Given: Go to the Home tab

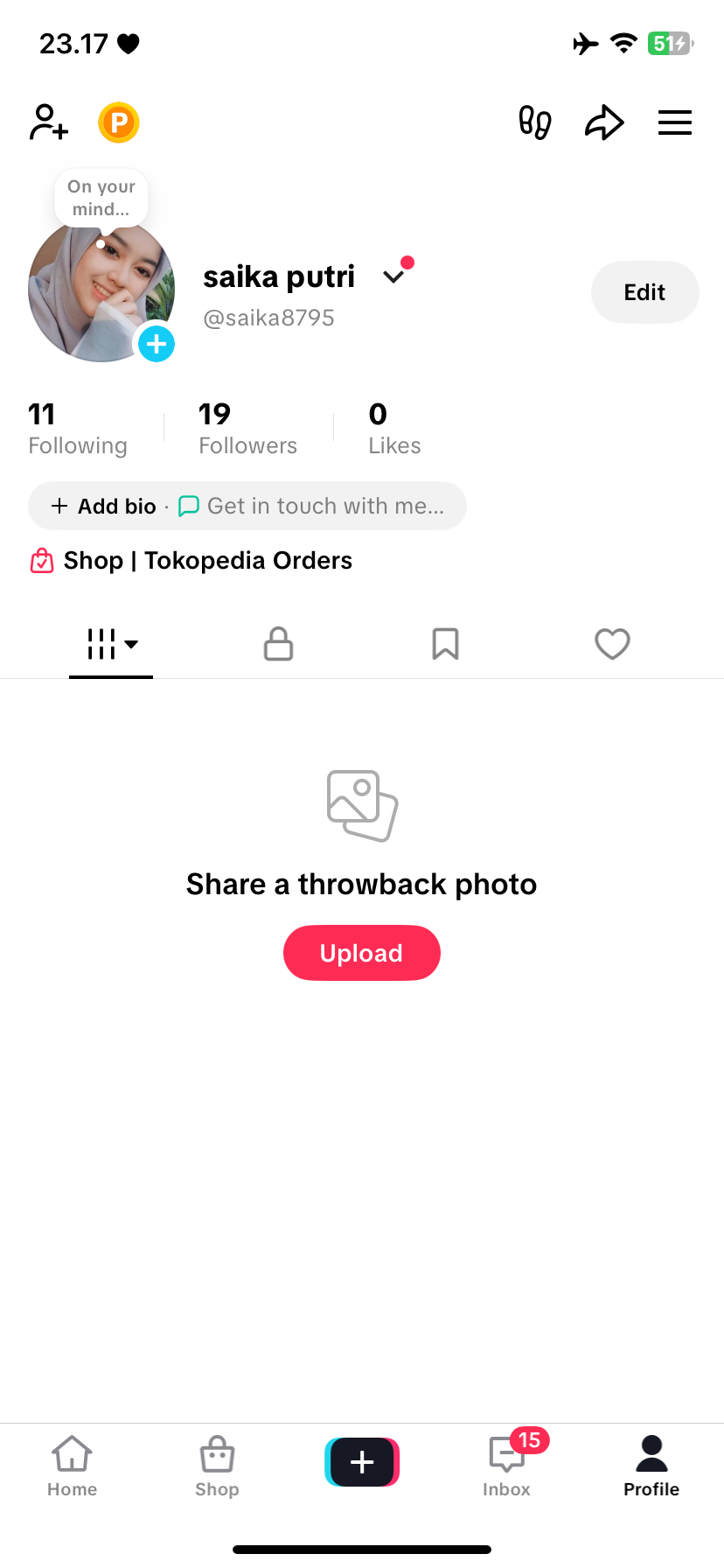Looking at the screenshot, I should [72, 1466].
